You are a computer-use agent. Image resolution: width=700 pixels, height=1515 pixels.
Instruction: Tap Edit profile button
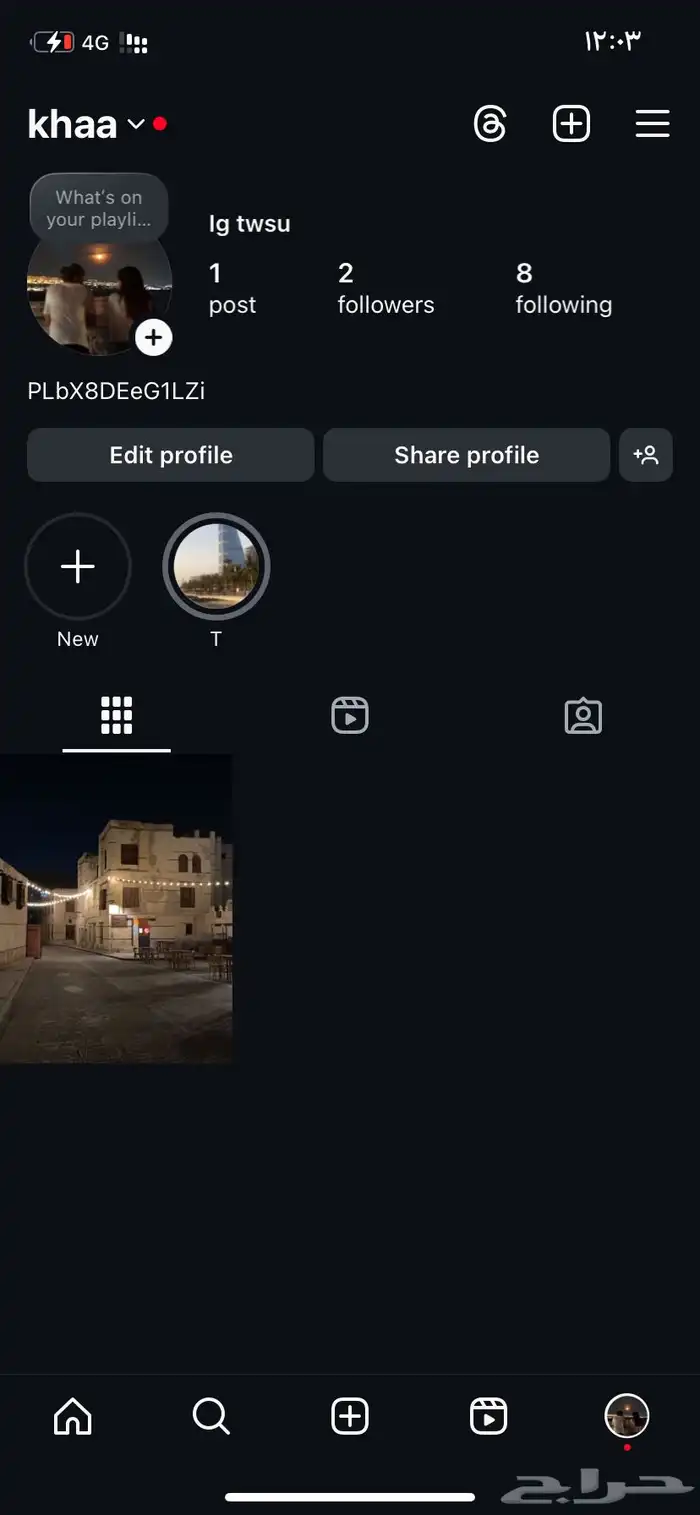tap(171, 455)
